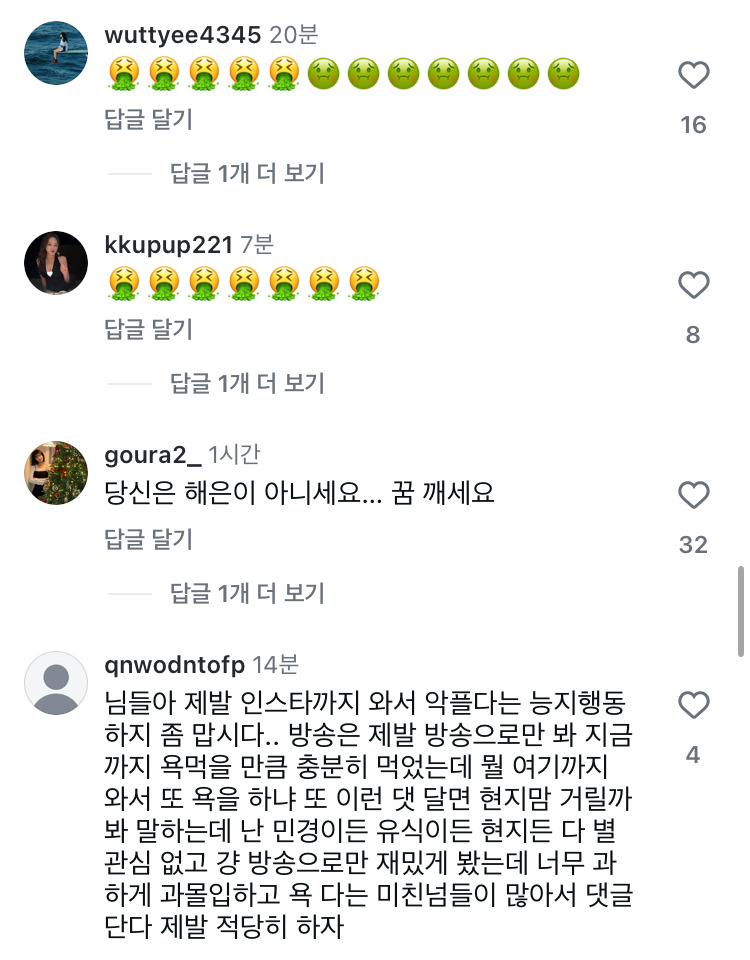
Task: Visit kkupup221's profile via username
Action: pos(167,241)
